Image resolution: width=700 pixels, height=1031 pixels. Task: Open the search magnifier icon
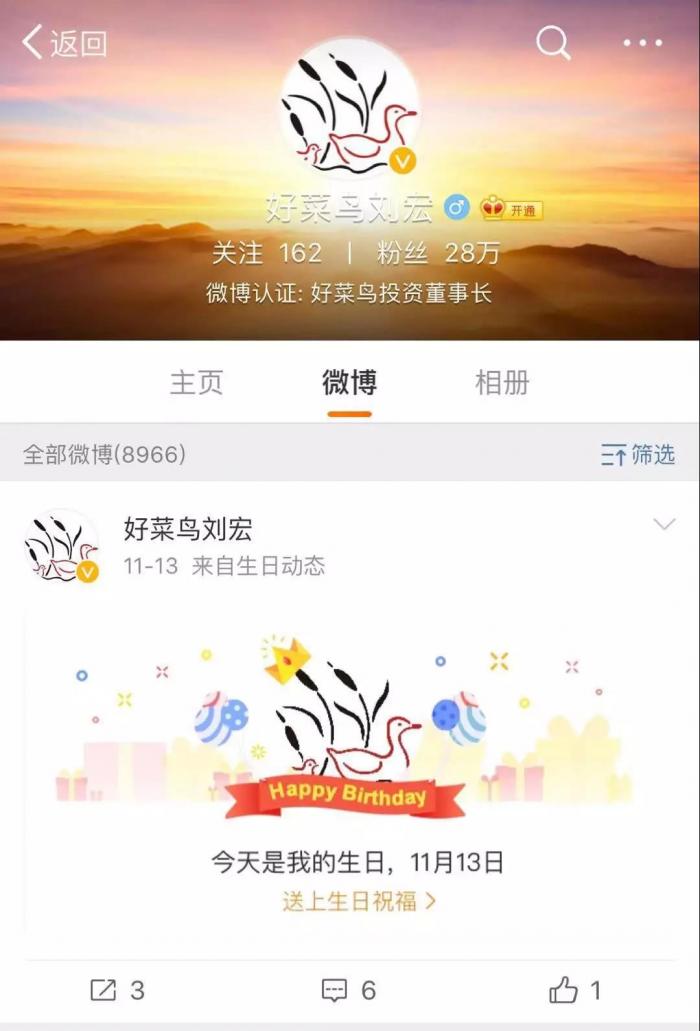(x=553, y=42)
